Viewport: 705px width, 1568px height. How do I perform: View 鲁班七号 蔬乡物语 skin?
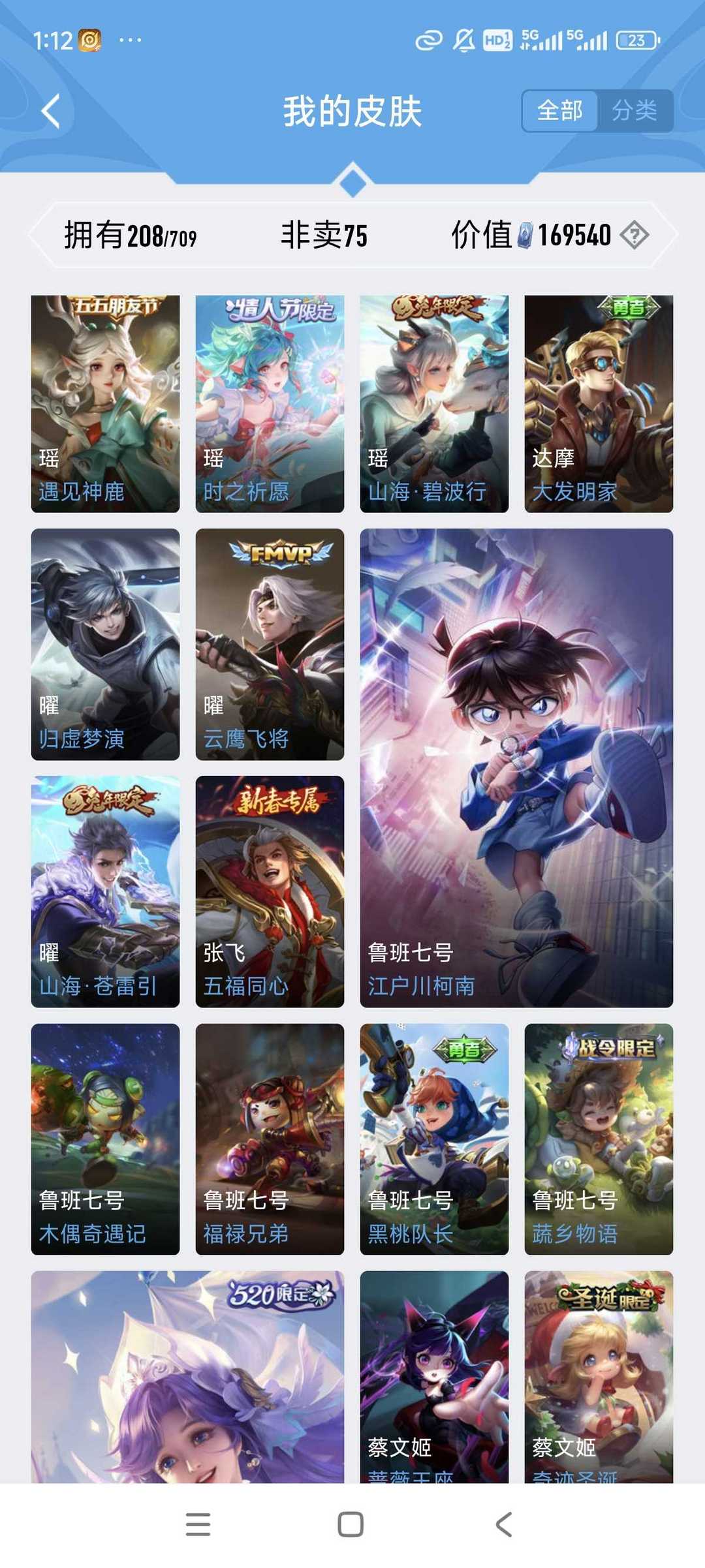point(599,1139)
